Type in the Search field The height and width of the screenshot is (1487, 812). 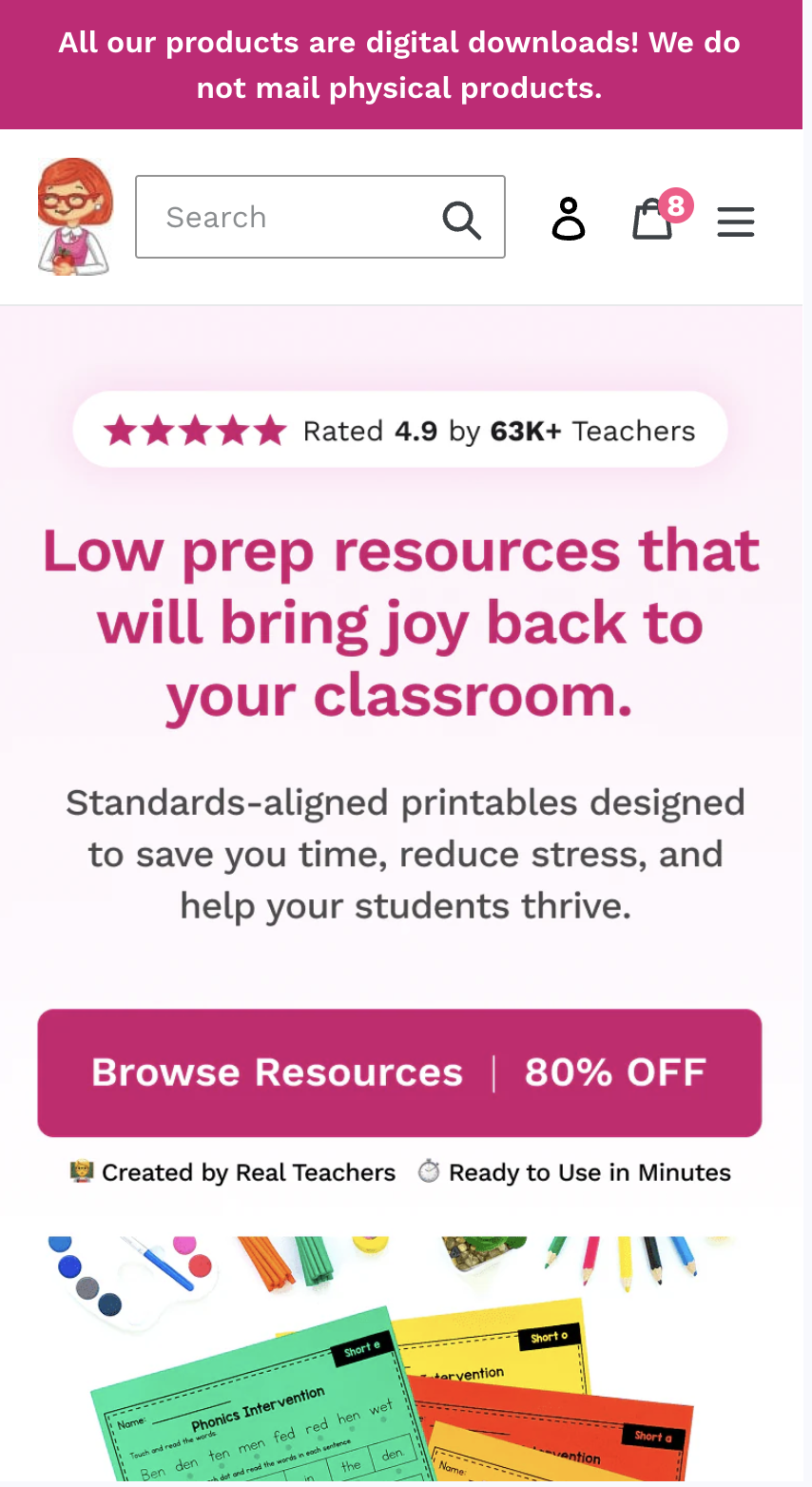pos(285,217)
